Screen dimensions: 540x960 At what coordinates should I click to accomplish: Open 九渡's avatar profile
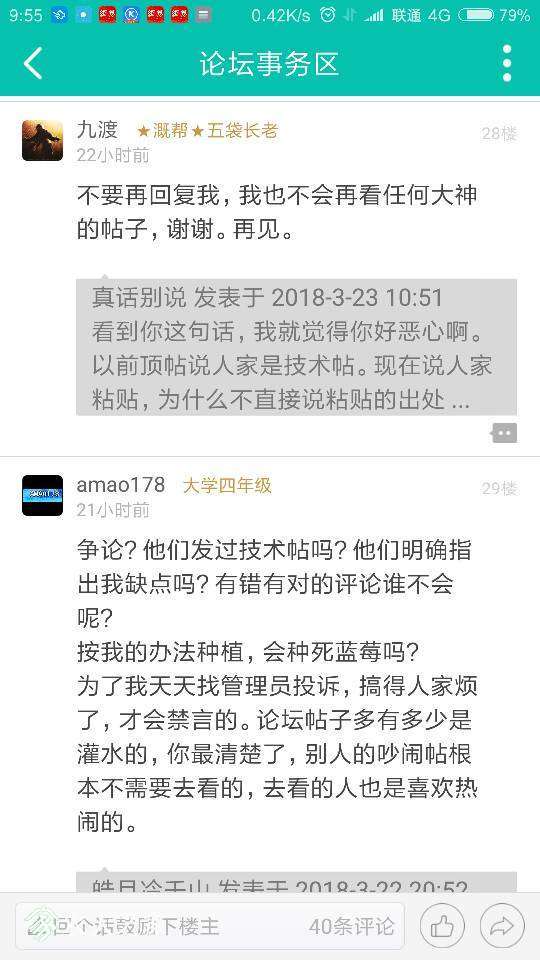tap(42, 140)
